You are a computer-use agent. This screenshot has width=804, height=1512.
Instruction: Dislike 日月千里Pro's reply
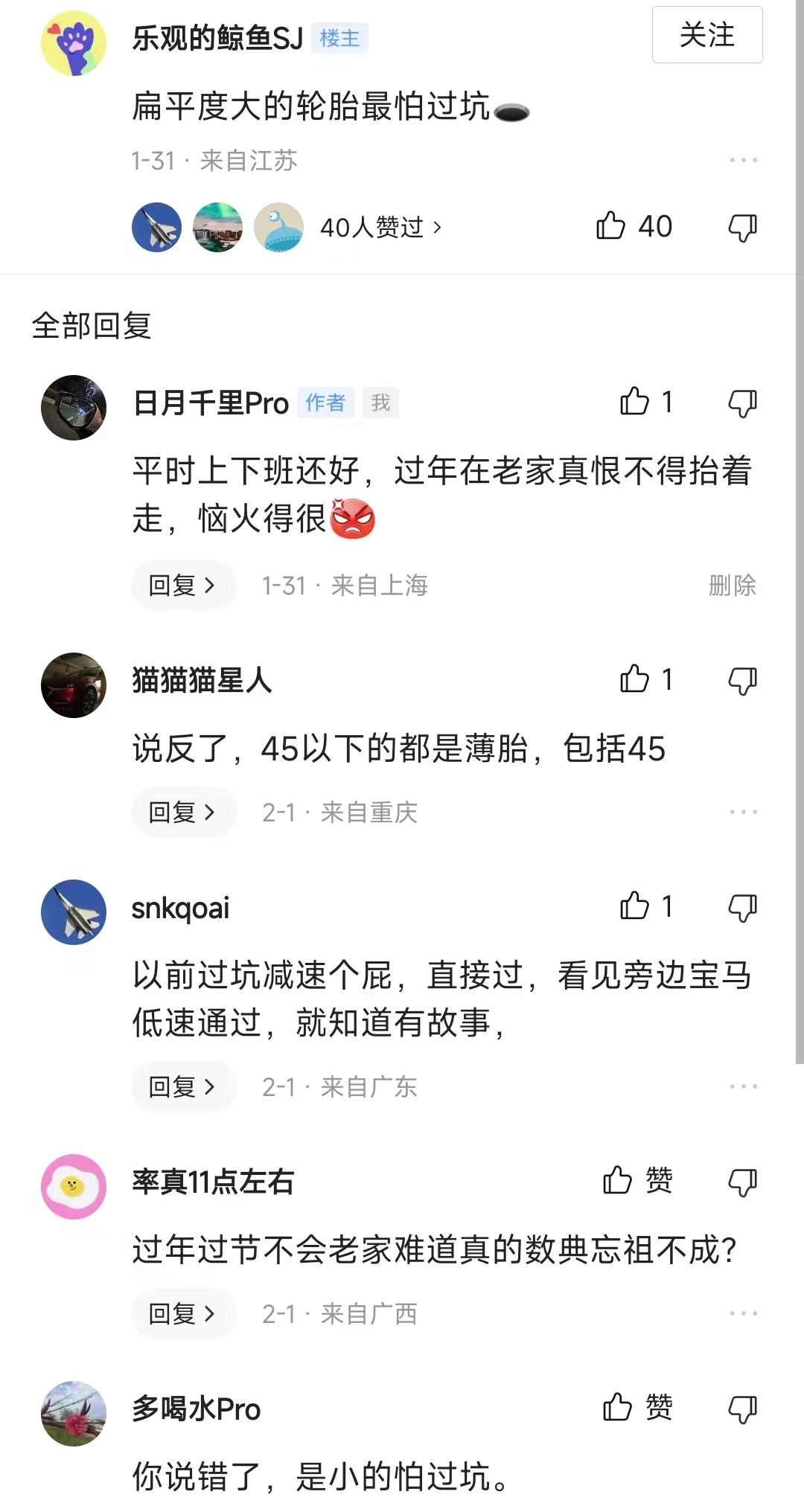coord(742,403)
